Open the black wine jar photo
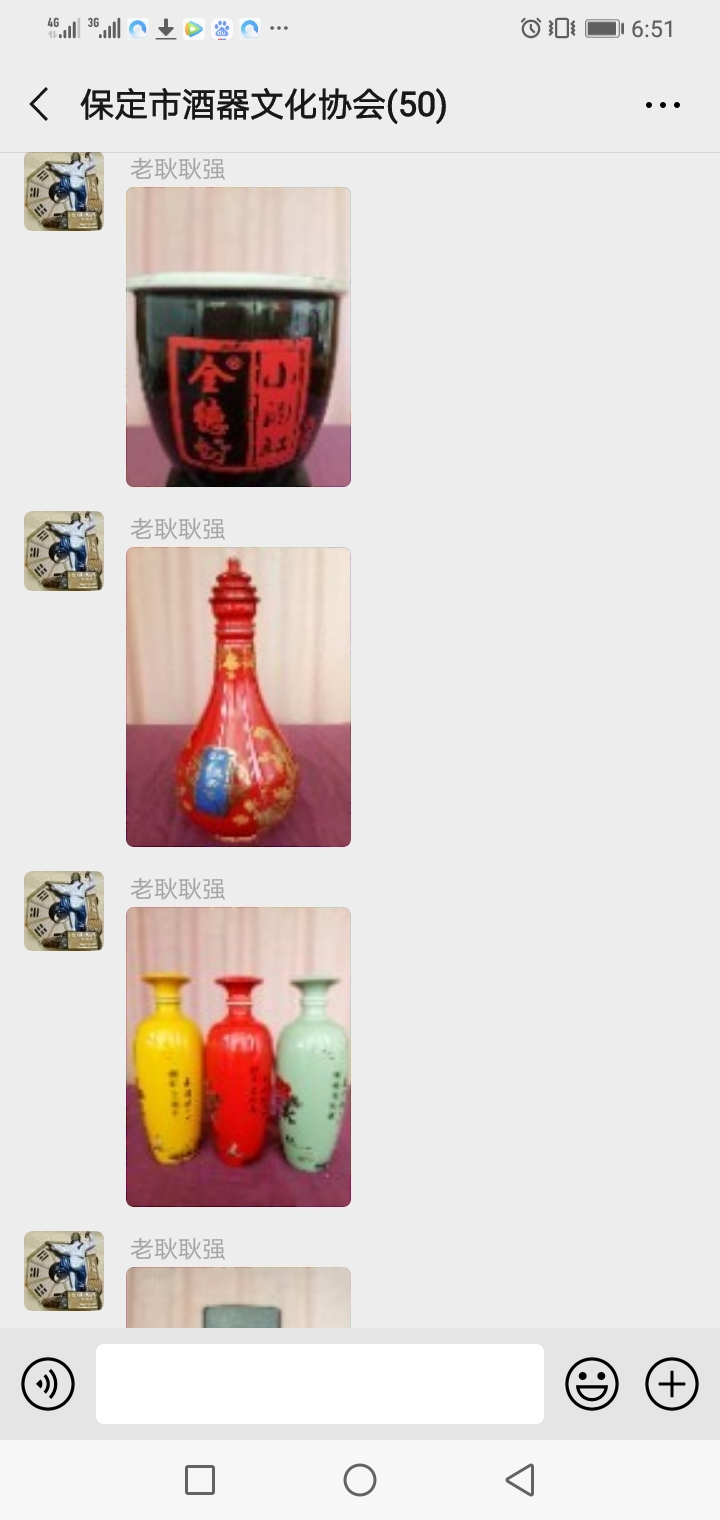 (x=238, y=337)
